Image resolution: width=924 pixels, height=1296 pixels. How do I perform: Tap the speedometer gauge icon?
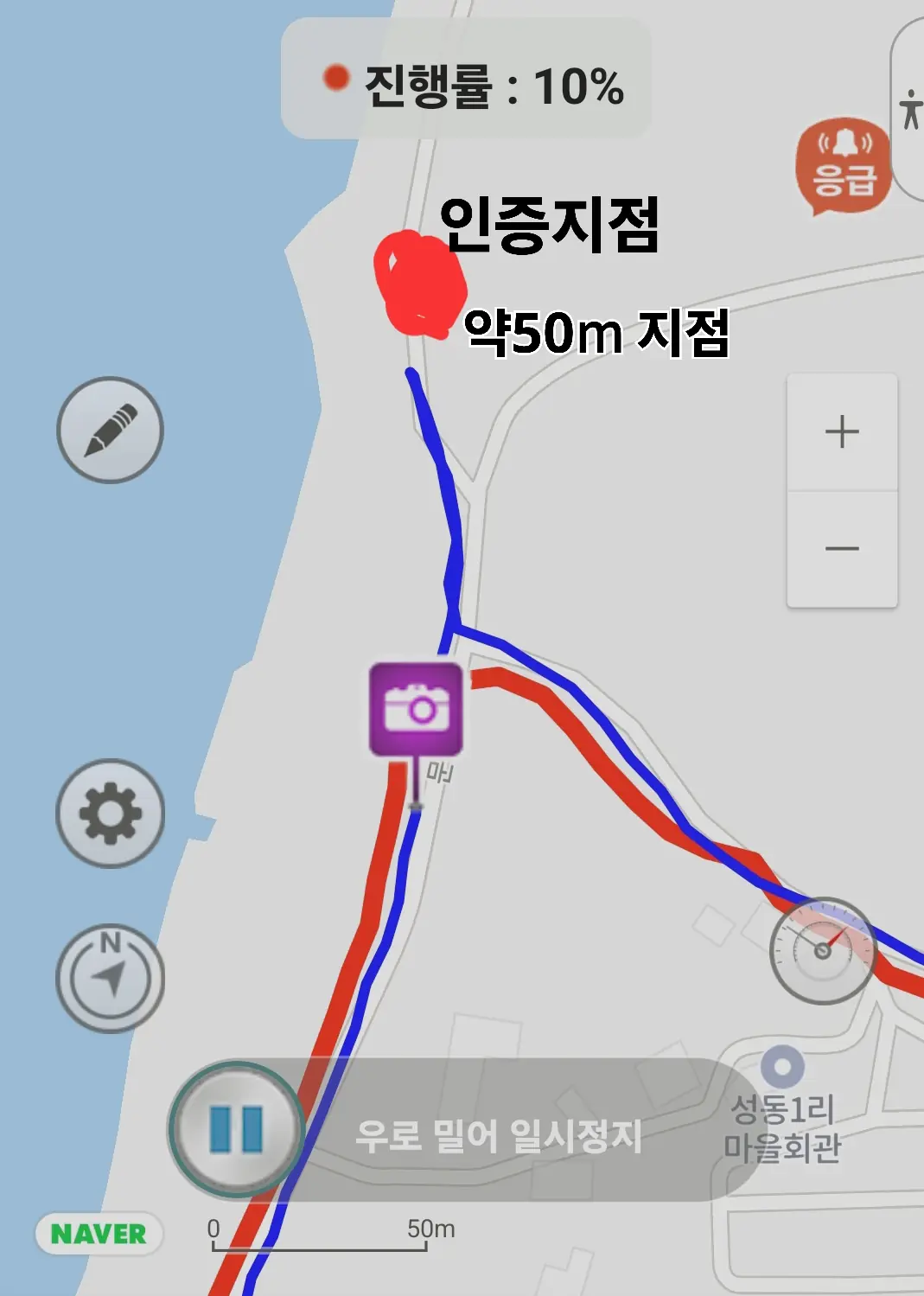pyautogui.click(x=822, y=950)
